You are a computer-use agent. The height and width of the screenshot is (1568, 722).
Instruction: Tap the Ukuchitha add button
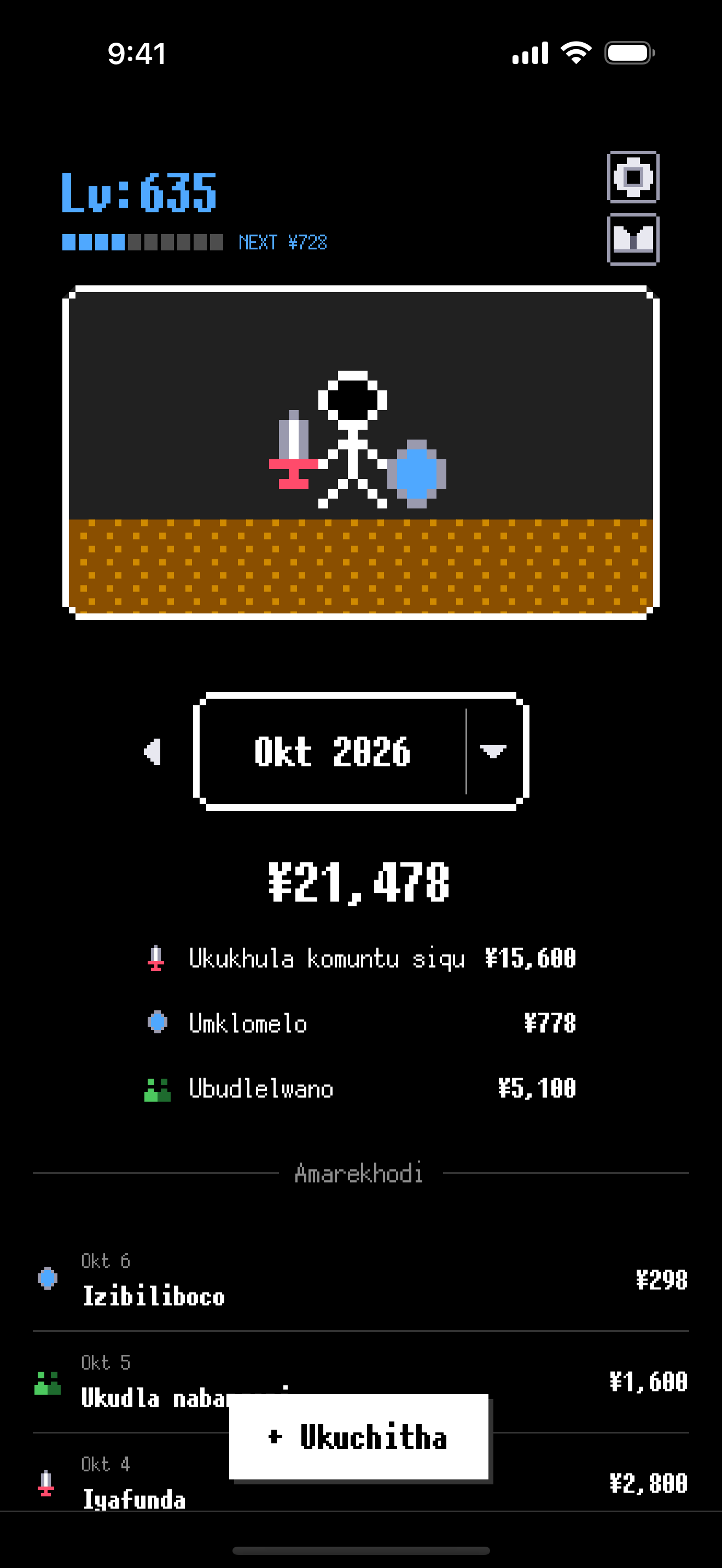[359, 1437]
